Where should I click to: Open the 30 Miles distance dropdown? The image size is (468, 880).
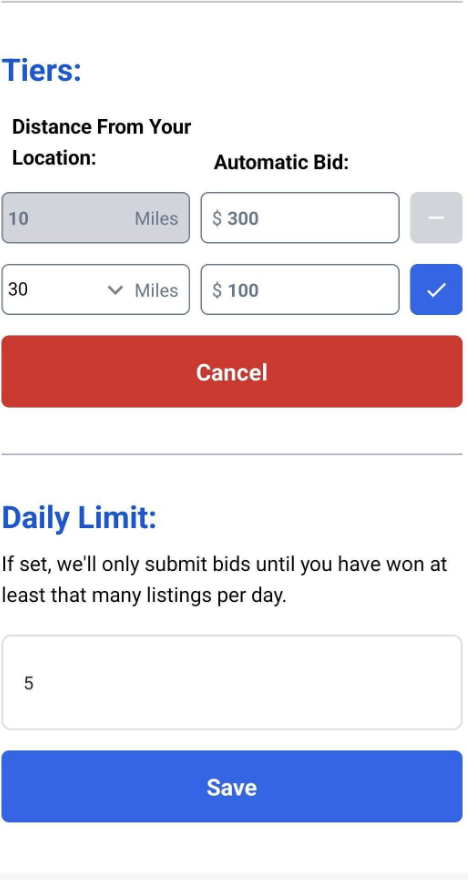click(x=95, y=290)
